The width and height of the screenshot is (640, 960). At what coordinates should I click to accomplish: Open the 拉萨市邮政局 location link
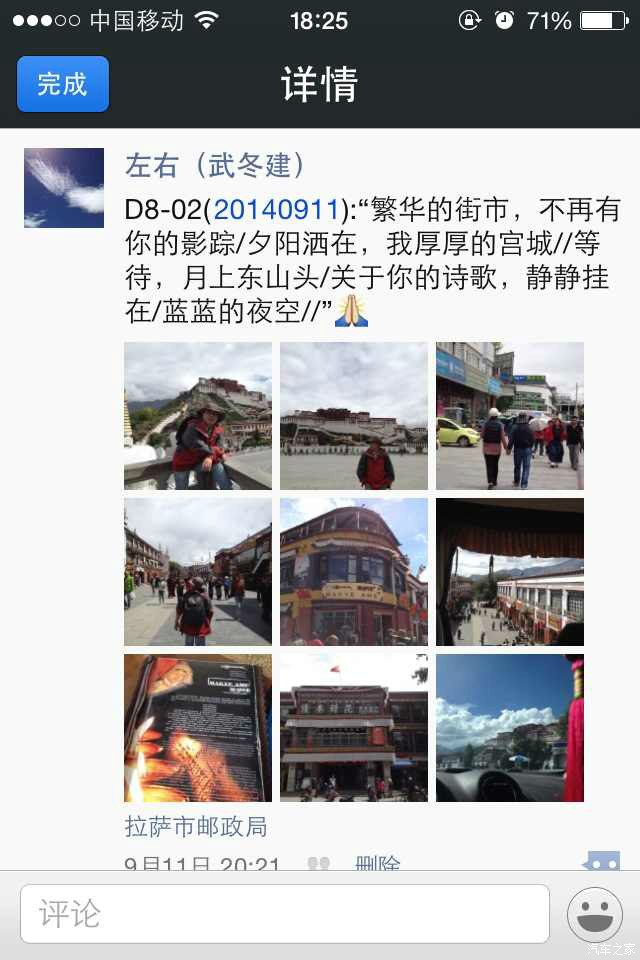click(x=196, y=827)
